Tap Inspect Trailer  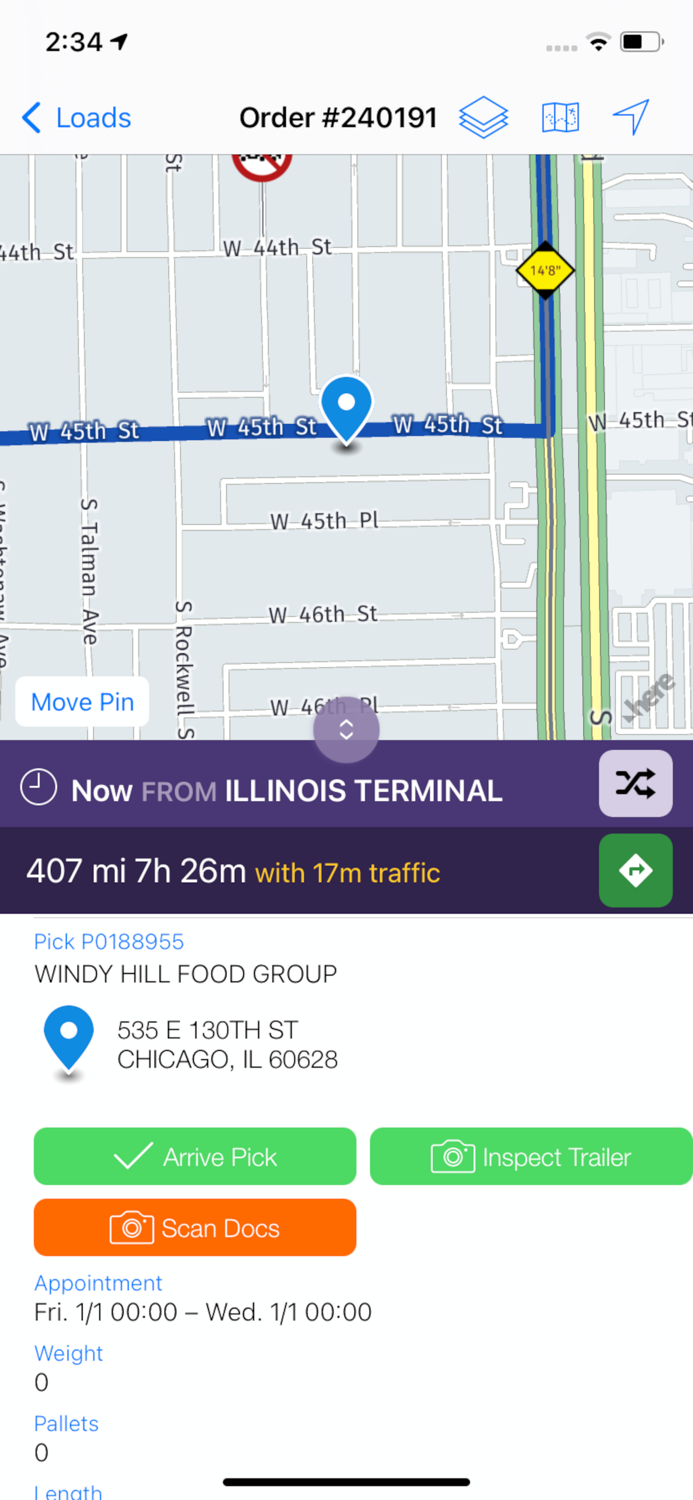point(531,1157)
